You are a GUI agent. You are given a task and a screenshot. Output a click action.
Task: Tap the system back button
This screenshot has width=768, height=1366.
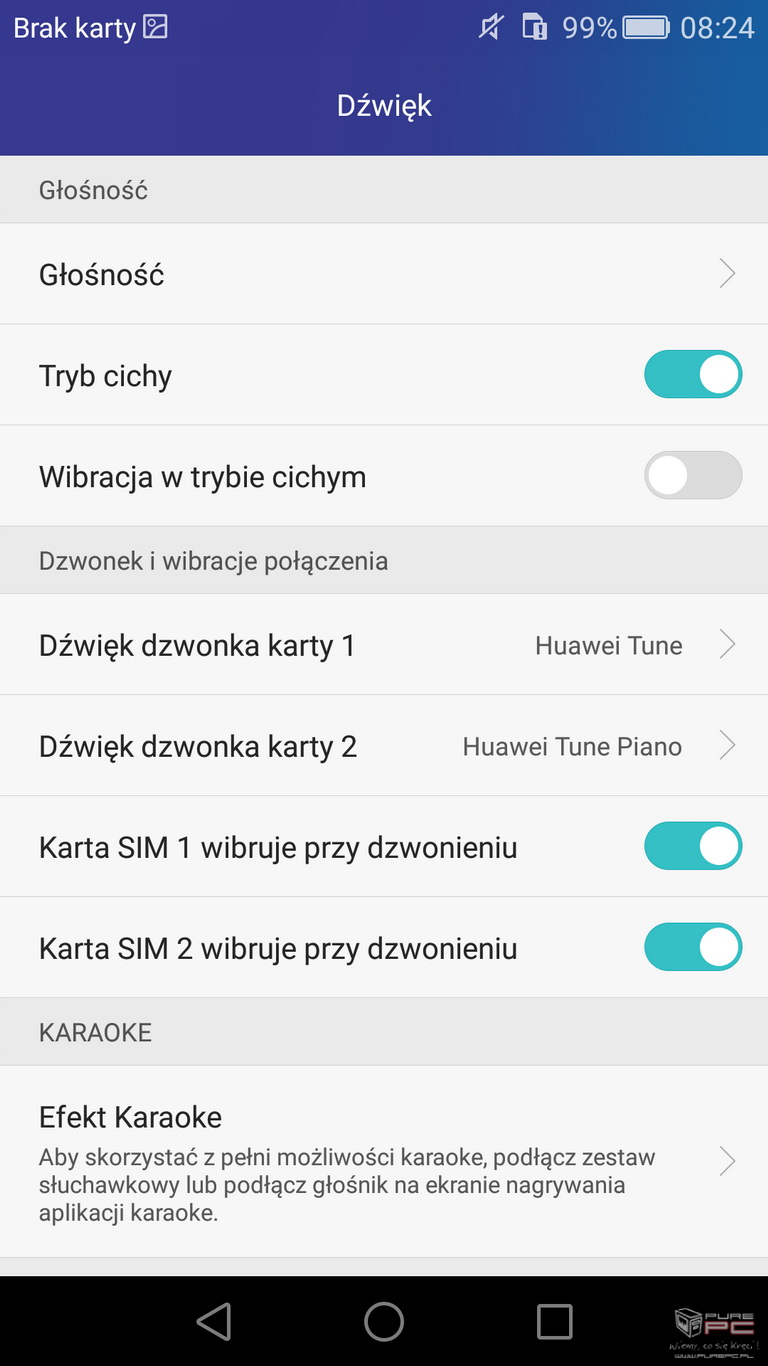pos(214,1321)
